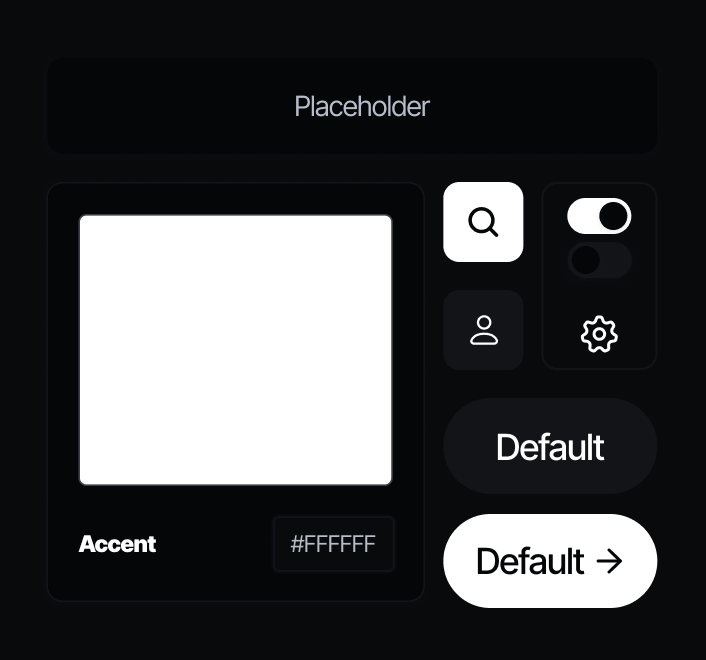Tap the Placeholder input field
Screen dimensions: 706x660
pos(352,106)
